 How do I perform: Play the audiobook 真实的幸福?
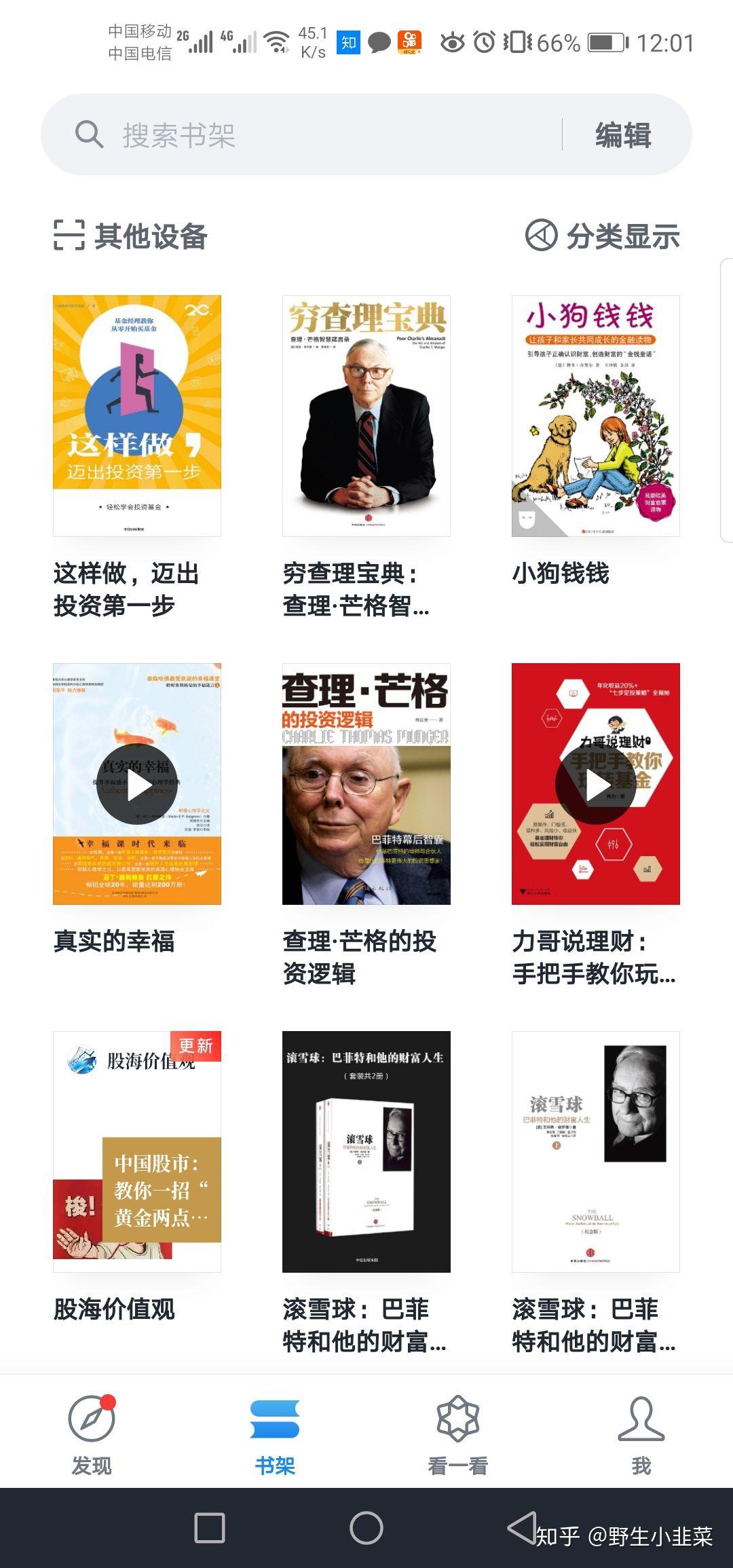(x=137, y=785)
